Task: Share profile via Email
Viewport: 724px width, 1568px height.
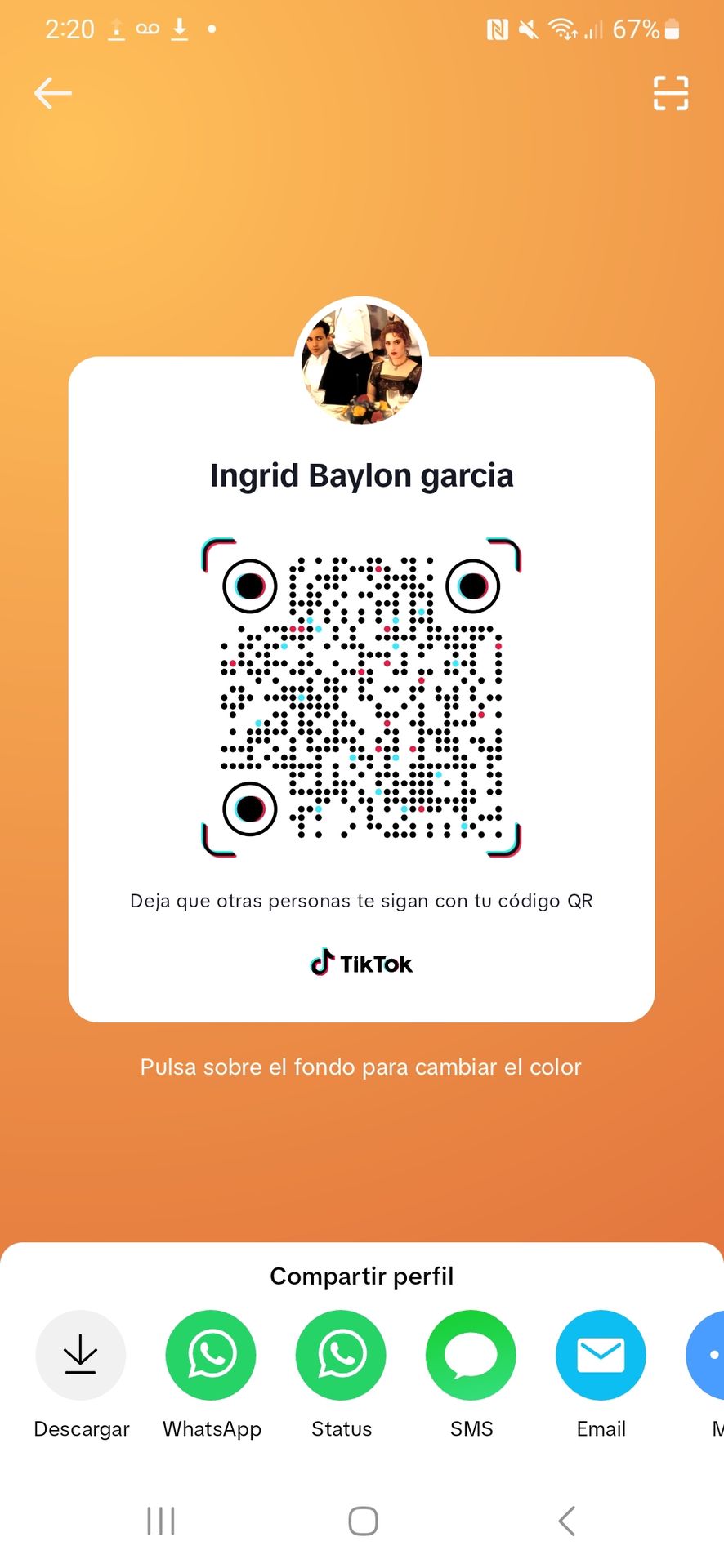Action: coord(601,1355)
